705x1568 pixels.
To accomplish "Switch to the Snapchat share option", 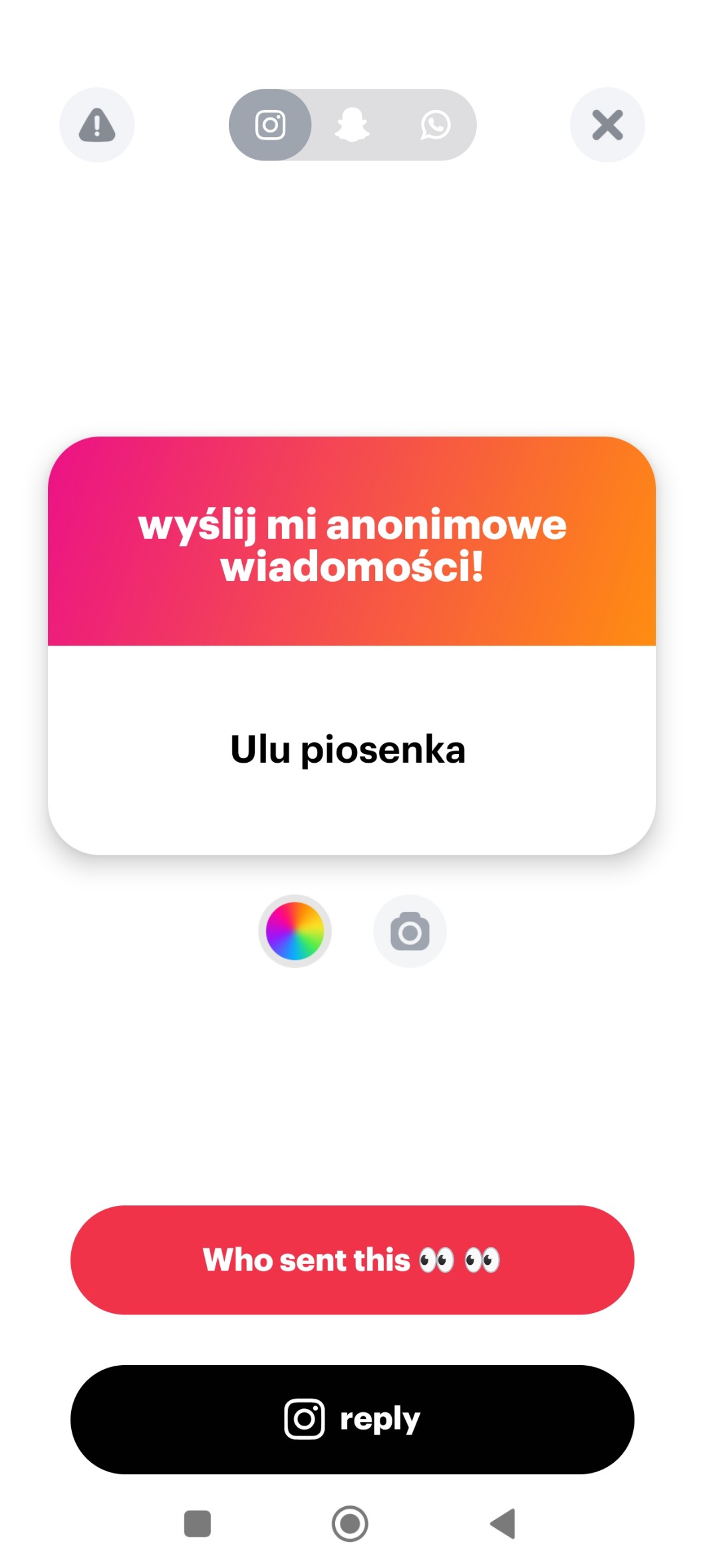I will click(x=352, y=125).
